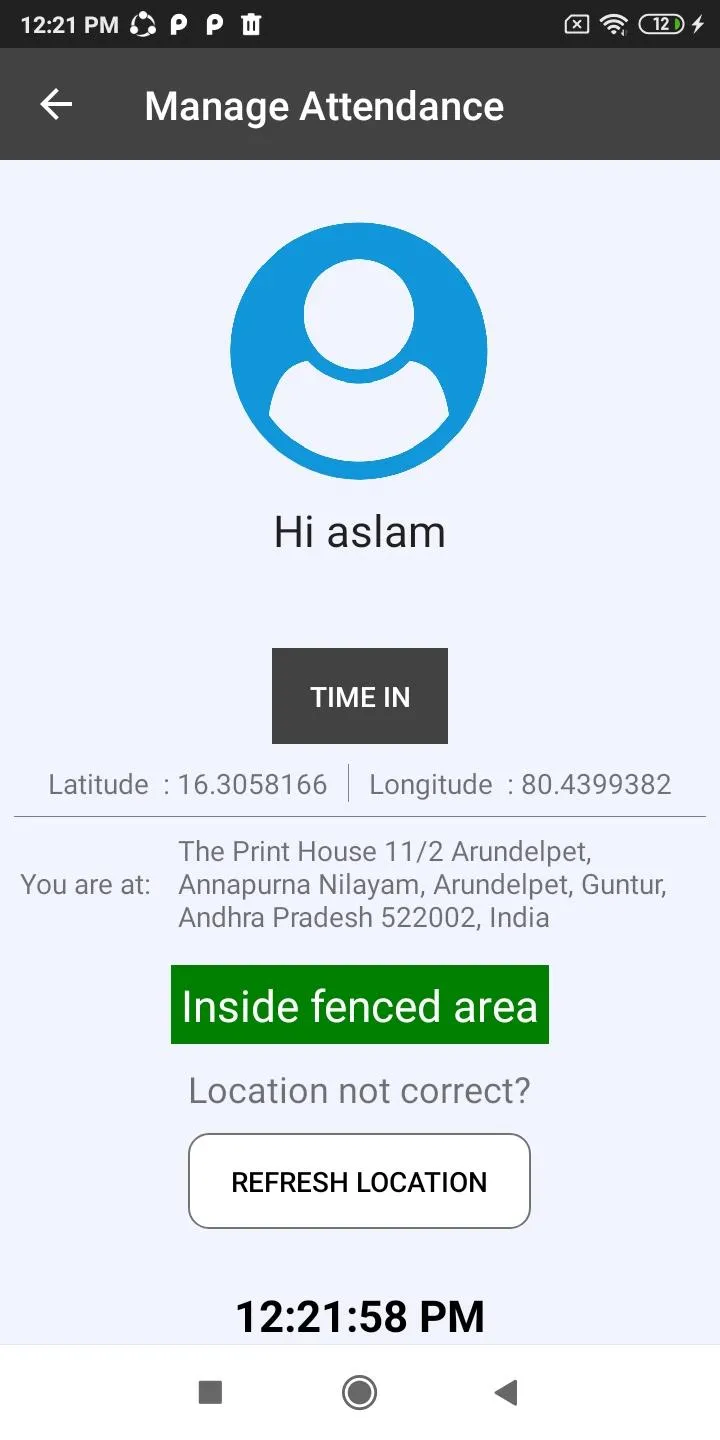
Task: Tap the back arrow in the title bar
Action: (x=56, y=104)
